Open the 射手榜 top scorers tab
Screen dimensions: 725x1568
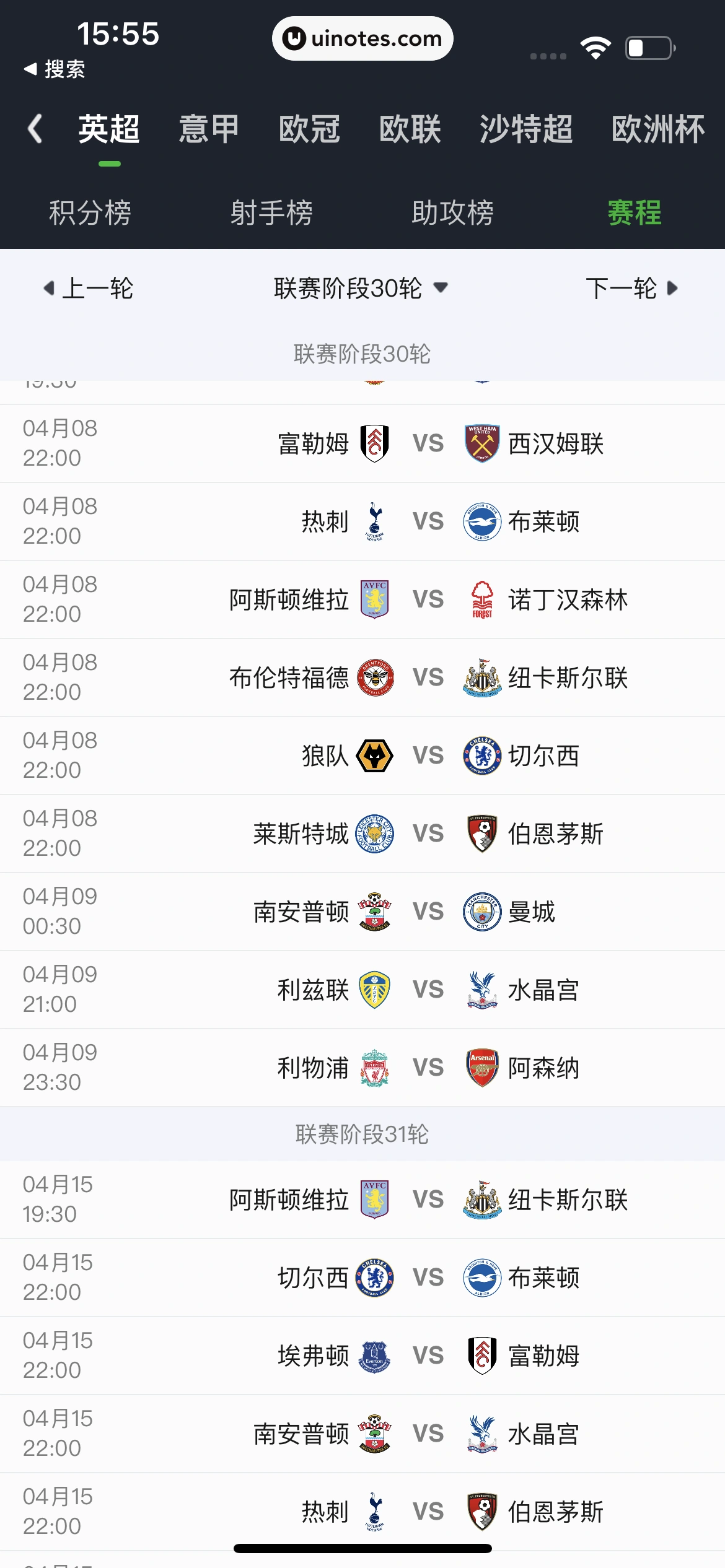(x=271, y=213)
